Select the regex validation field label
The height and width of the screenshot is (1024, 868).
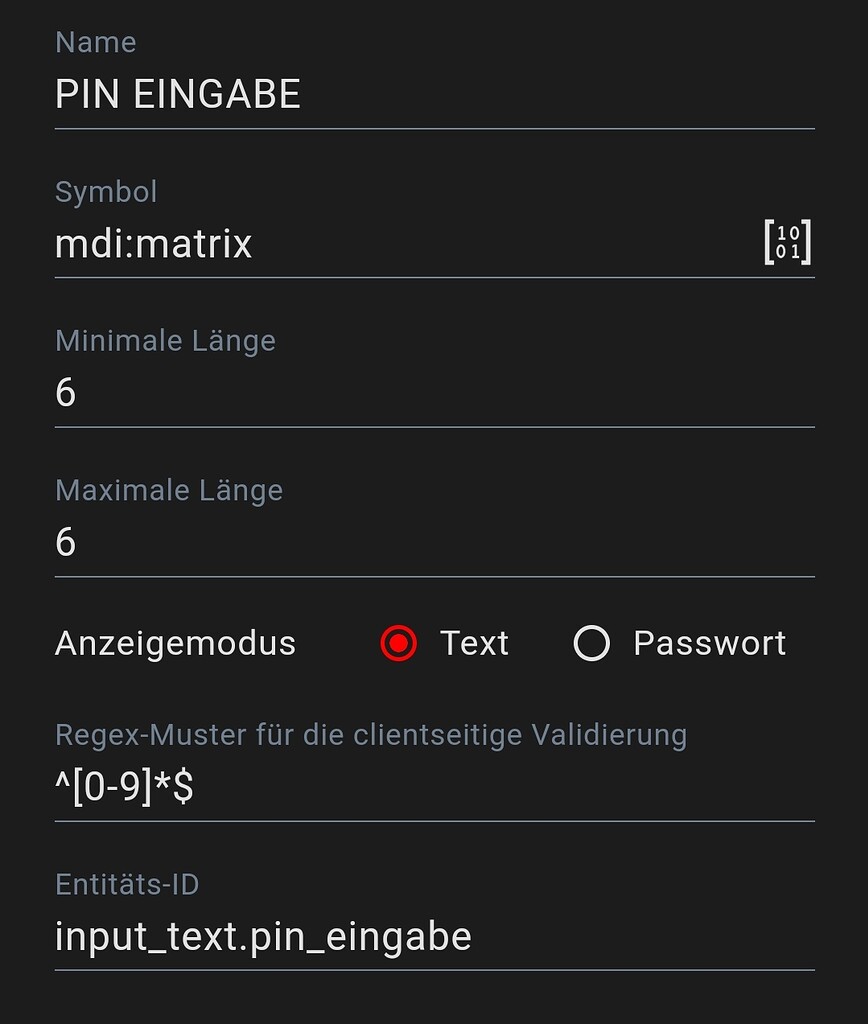click(370, 734)
